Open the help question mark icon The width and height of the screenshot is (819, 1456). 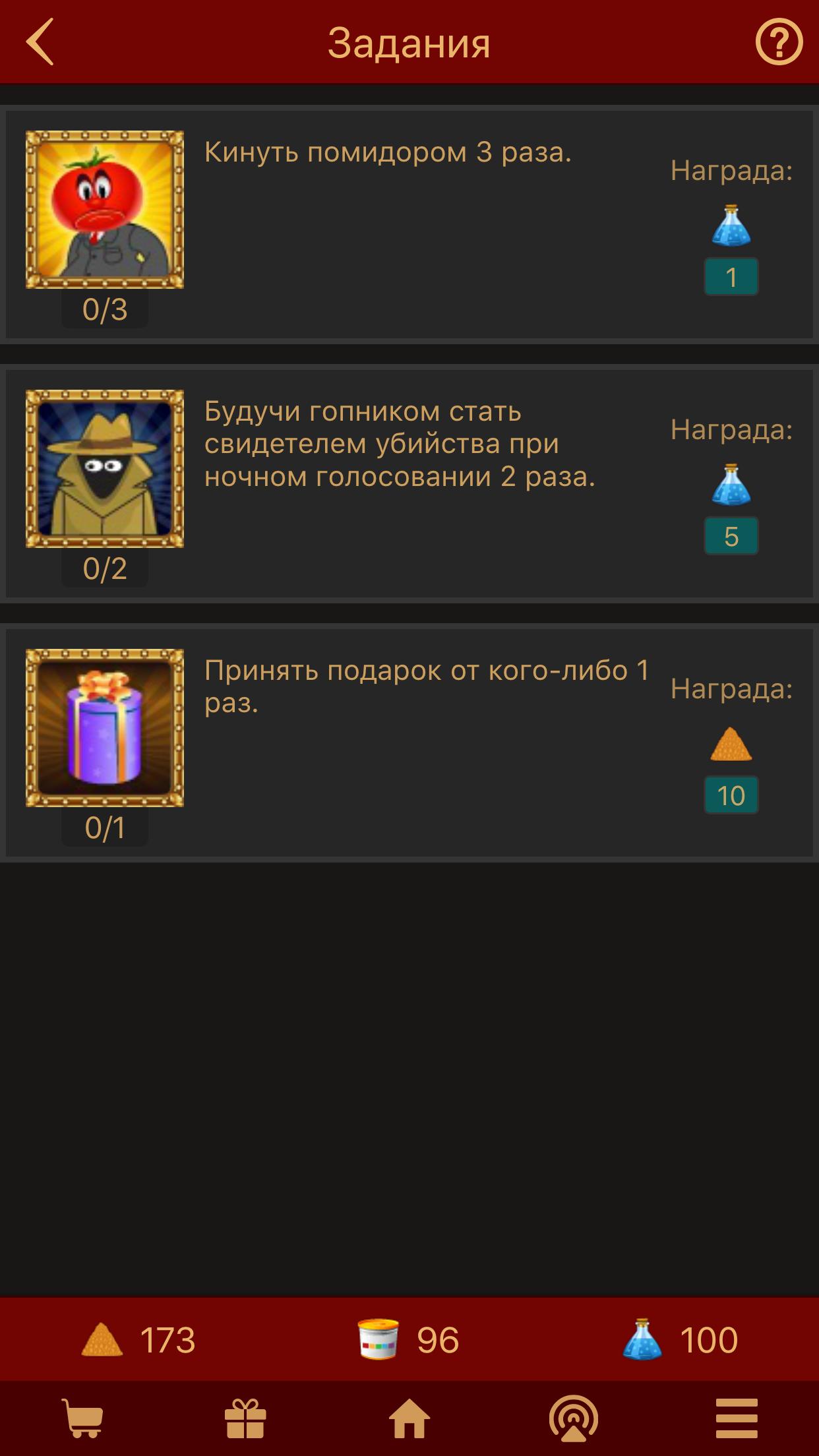click(x=779, y=42)
